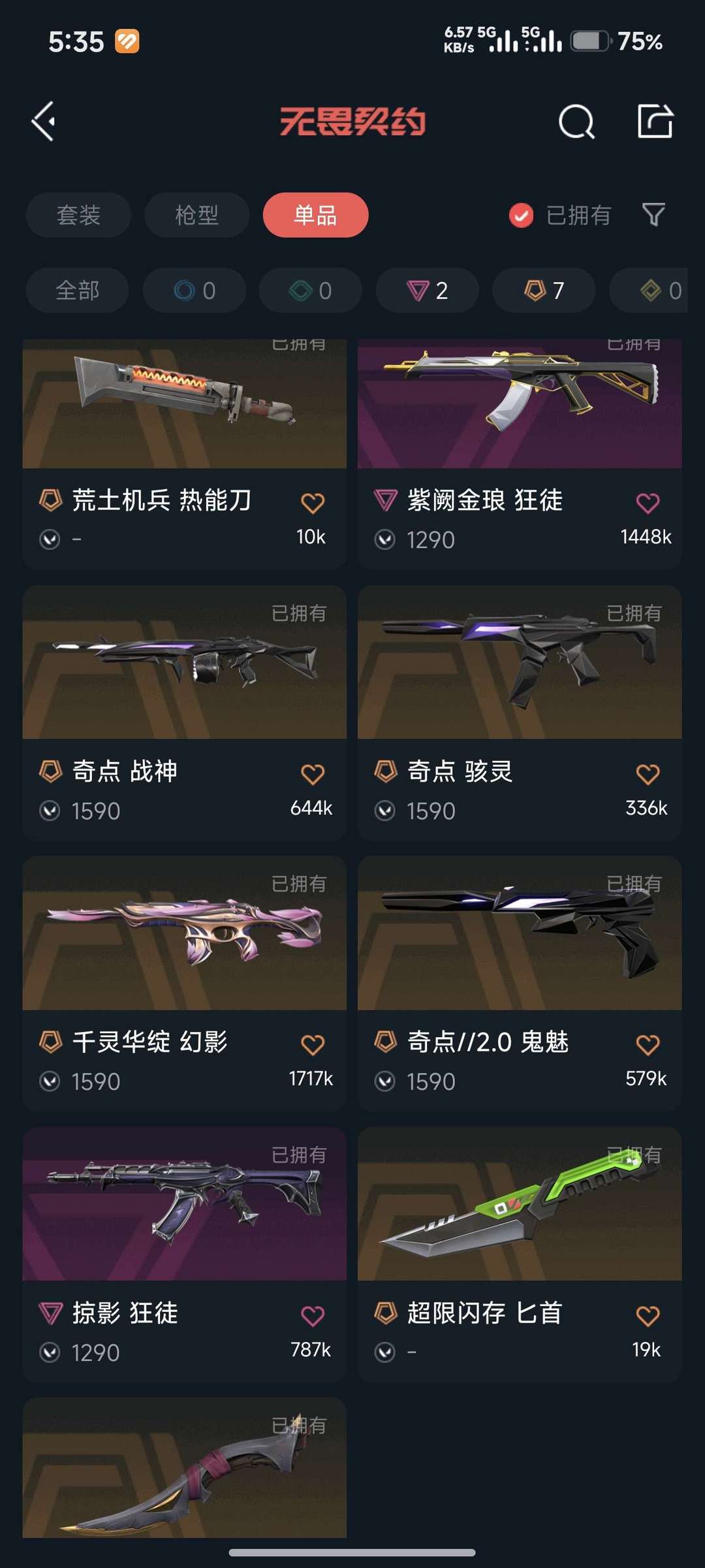
Task: Filter by the orange tier showing 7
Action: tap(544, 290)
